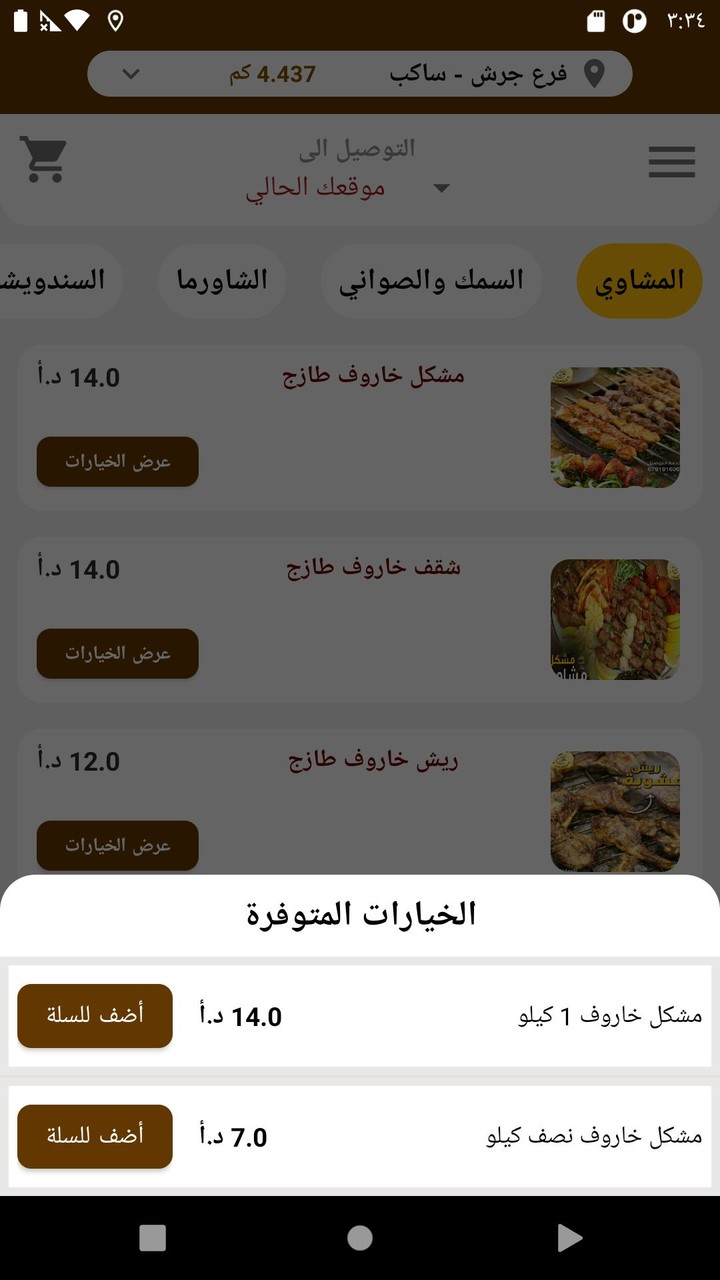Tap the photo of شقف خاروف طازج

click(615, 619)
